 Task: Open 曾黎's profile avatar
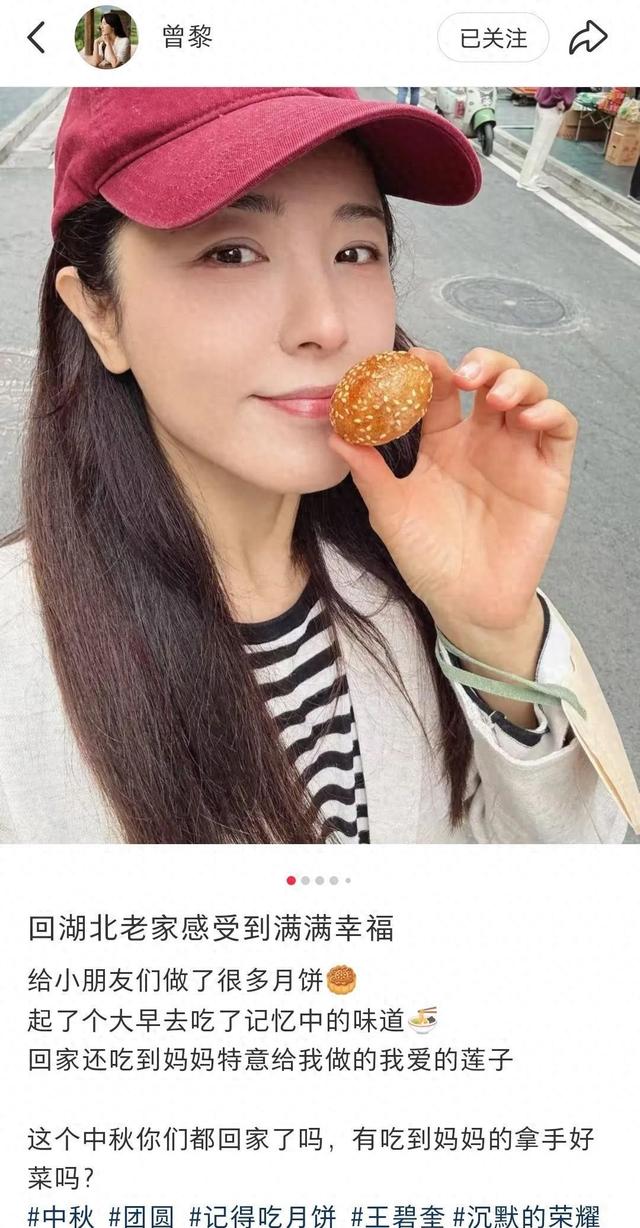(106, 38)
